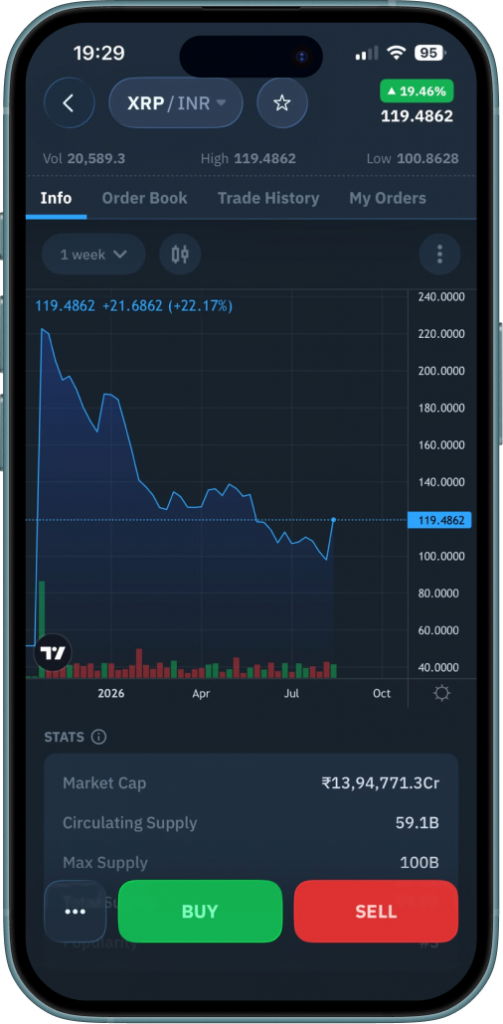Image resolution: width=503 pixels, height=1024 pixels.
Task: Open chart settings gear icon
Action: (442, 694)
